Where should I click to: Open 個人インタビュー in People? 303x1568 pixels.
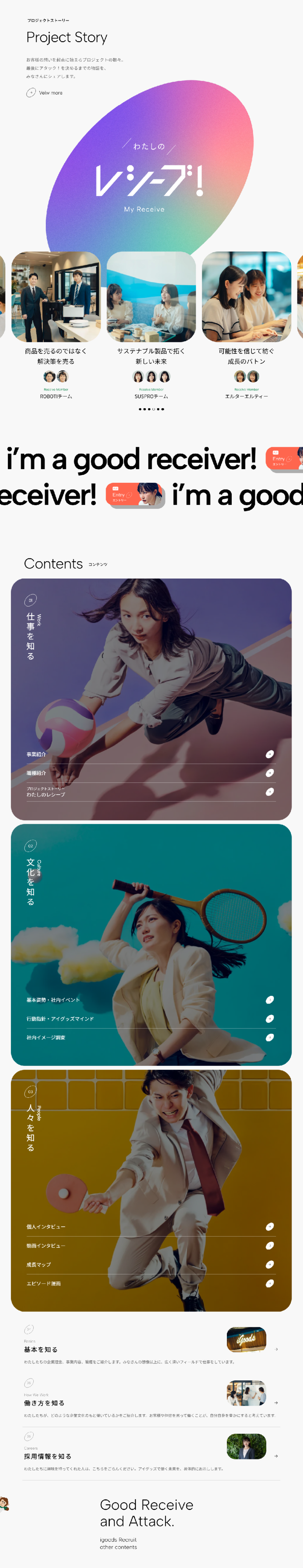[151, 1227]
